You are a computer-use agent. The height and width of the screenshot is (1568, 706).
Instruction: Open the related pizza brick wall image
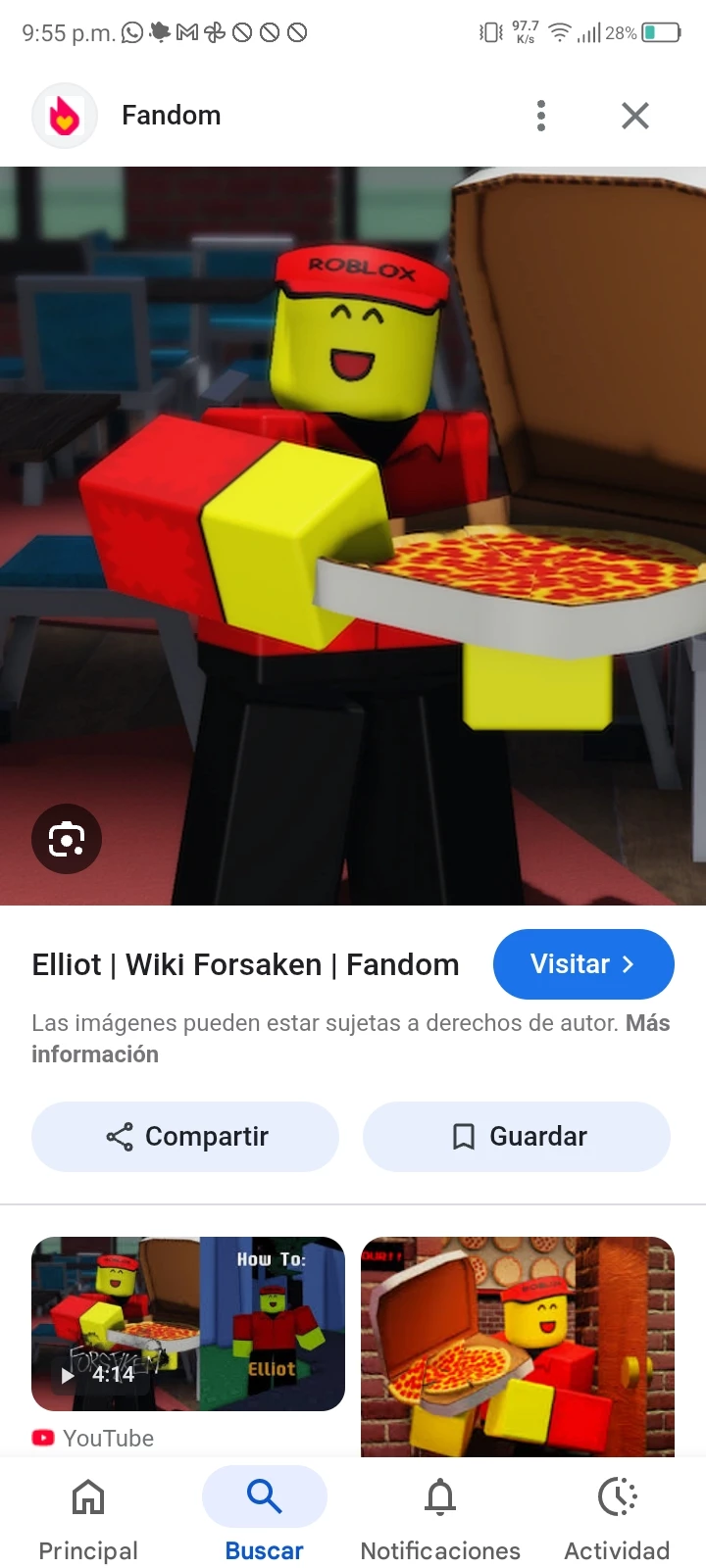coord(518,1347)
